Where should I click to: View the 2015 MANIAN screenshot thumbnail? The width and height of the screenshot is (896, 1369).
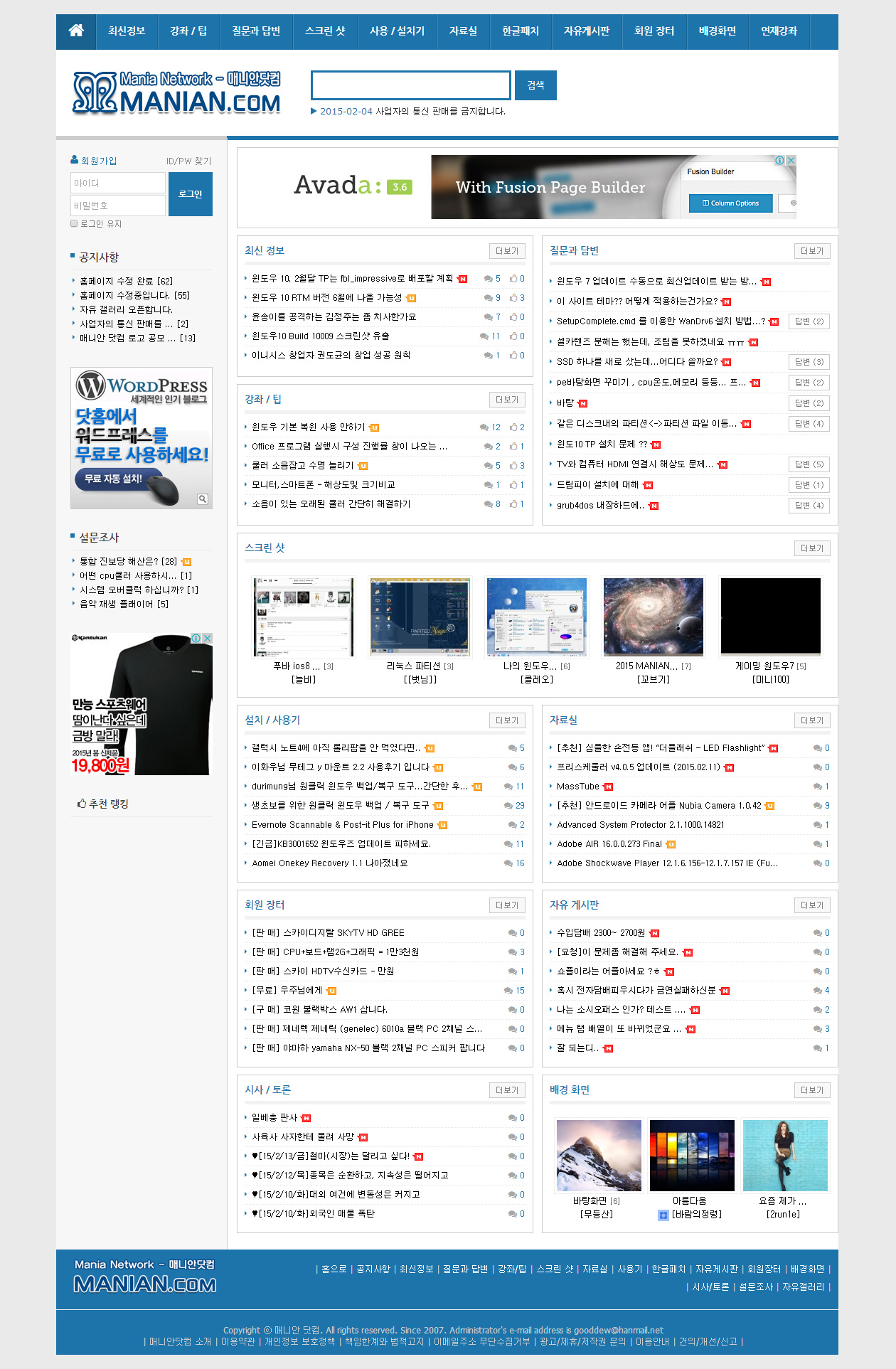(653, 617)
